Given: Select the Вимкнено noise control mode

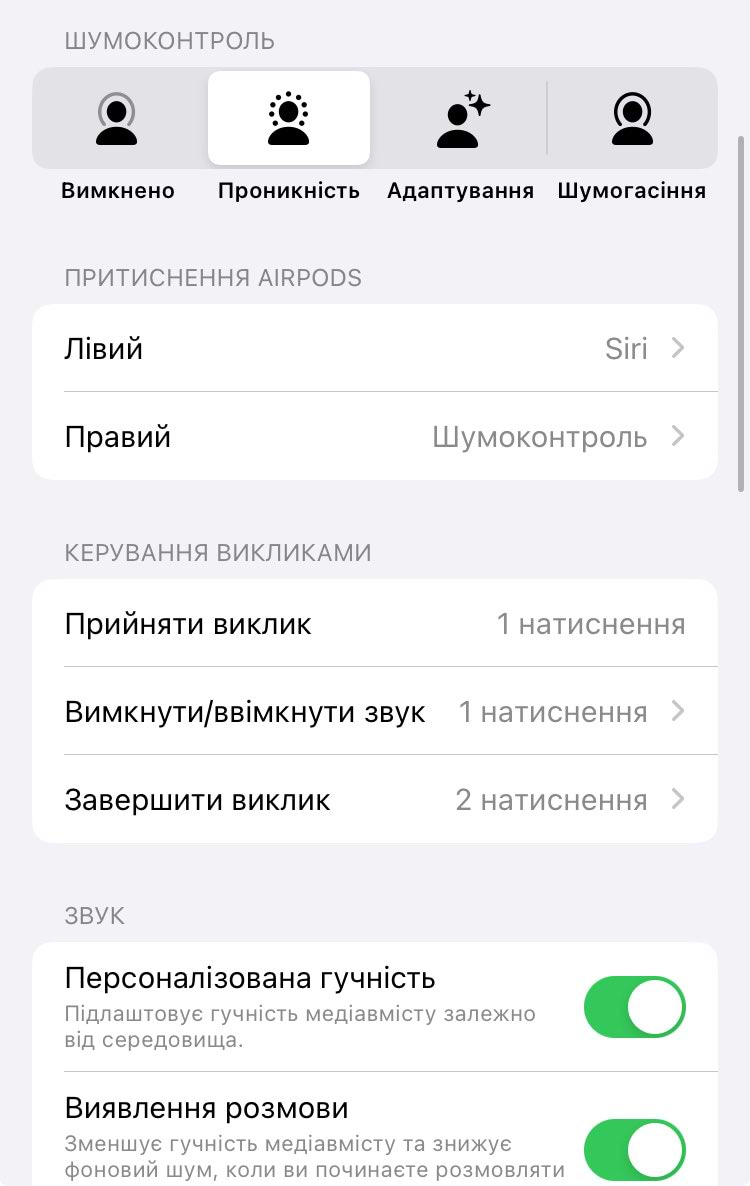Looking at the screenshot, I should (x=117, y=119).
